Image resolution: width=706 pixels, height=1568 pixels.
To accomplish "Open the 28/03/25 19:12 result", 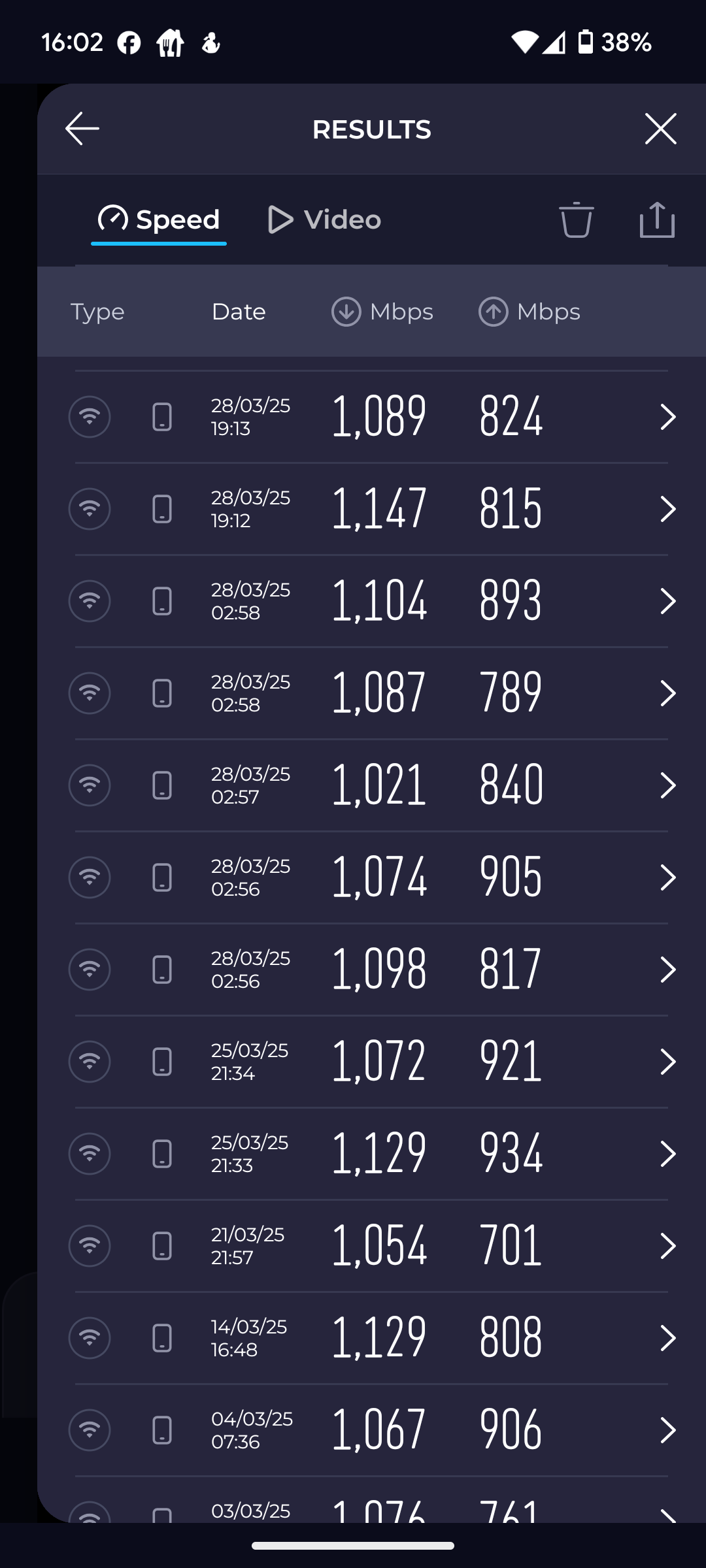I will coord(371,509).
